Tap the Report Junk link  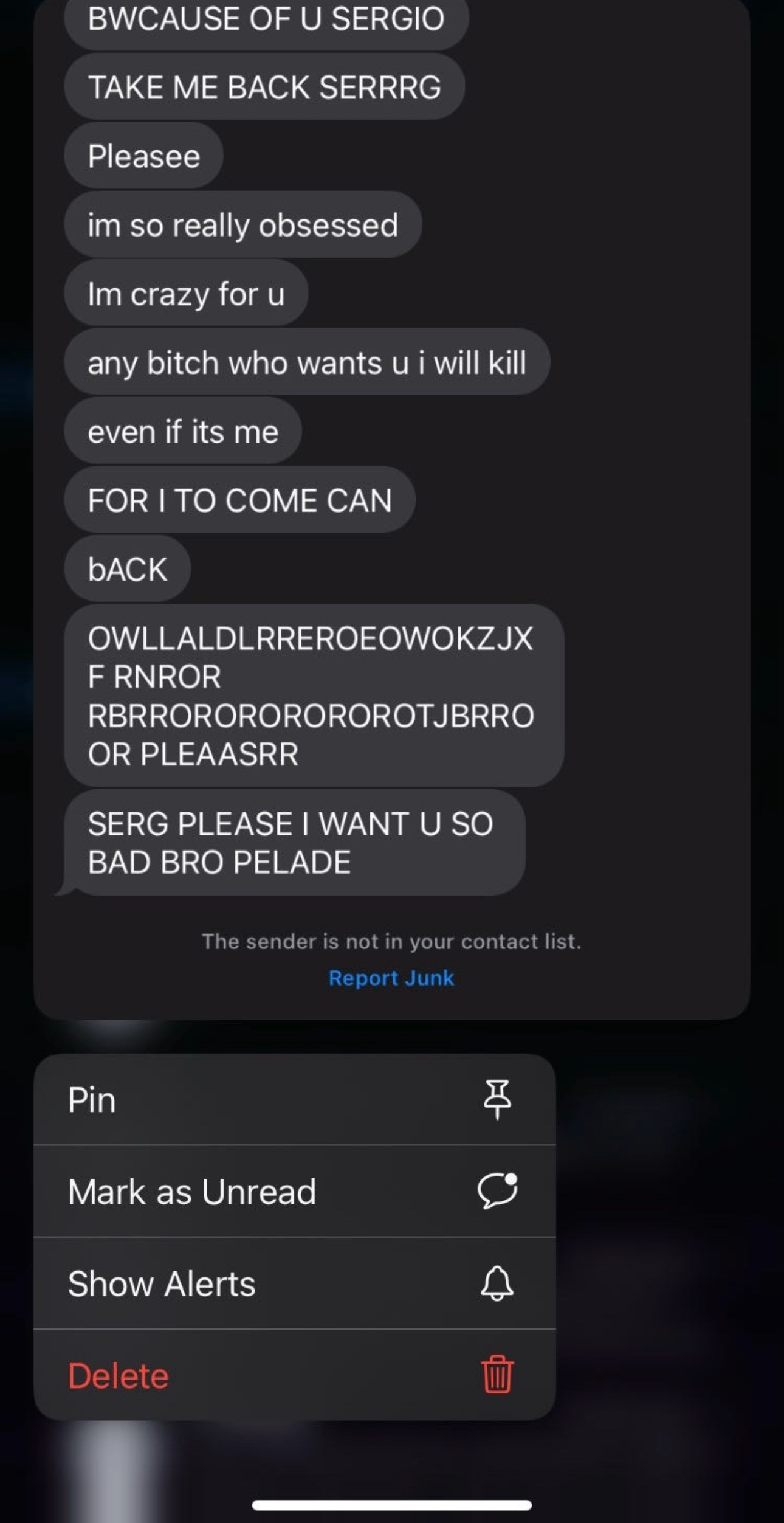(x=391, y=978)
